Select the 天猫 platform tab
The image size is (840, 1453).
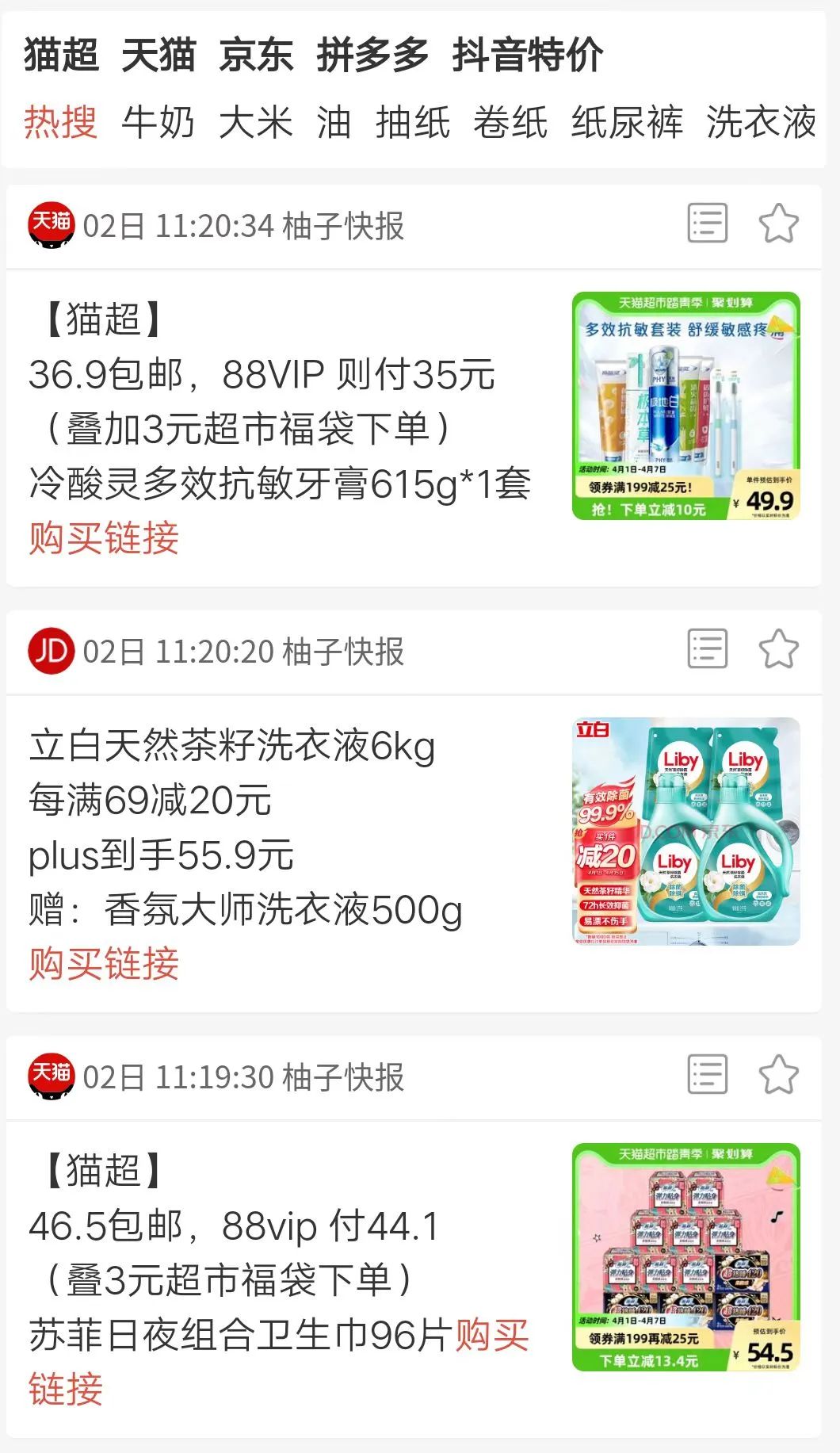[158, 55]
